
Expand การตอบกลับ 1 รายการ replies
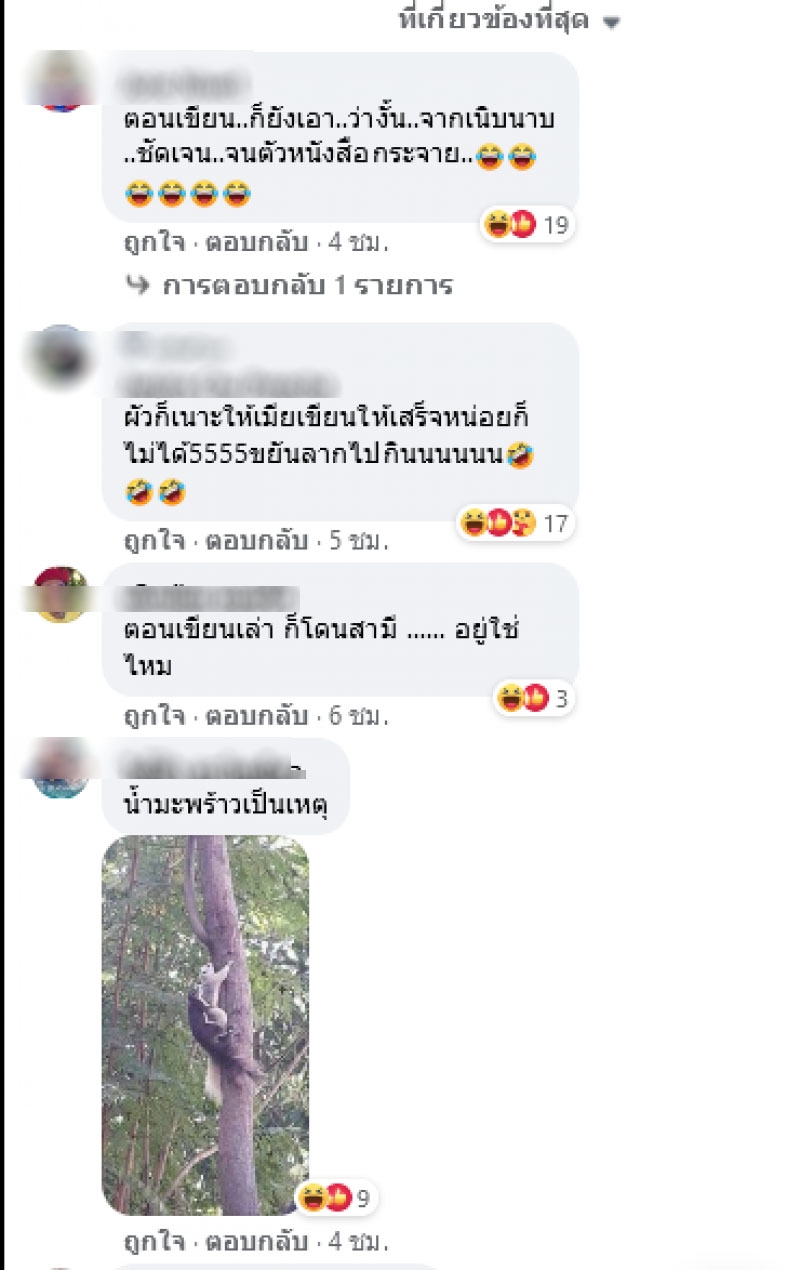pyautogui.click(x=307, y=286)
